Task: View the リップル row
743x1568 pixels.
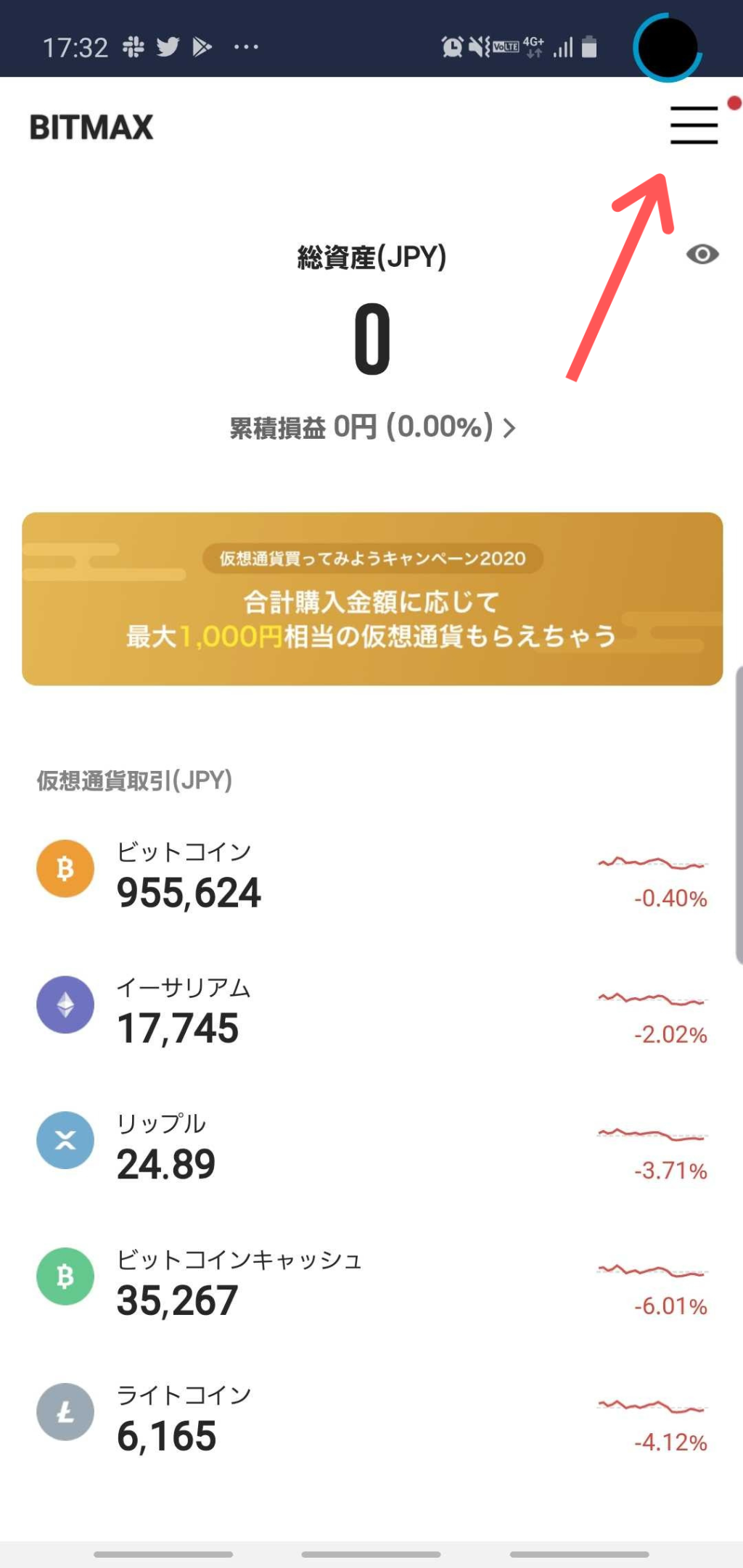Action: click(x=371, y=1147)
